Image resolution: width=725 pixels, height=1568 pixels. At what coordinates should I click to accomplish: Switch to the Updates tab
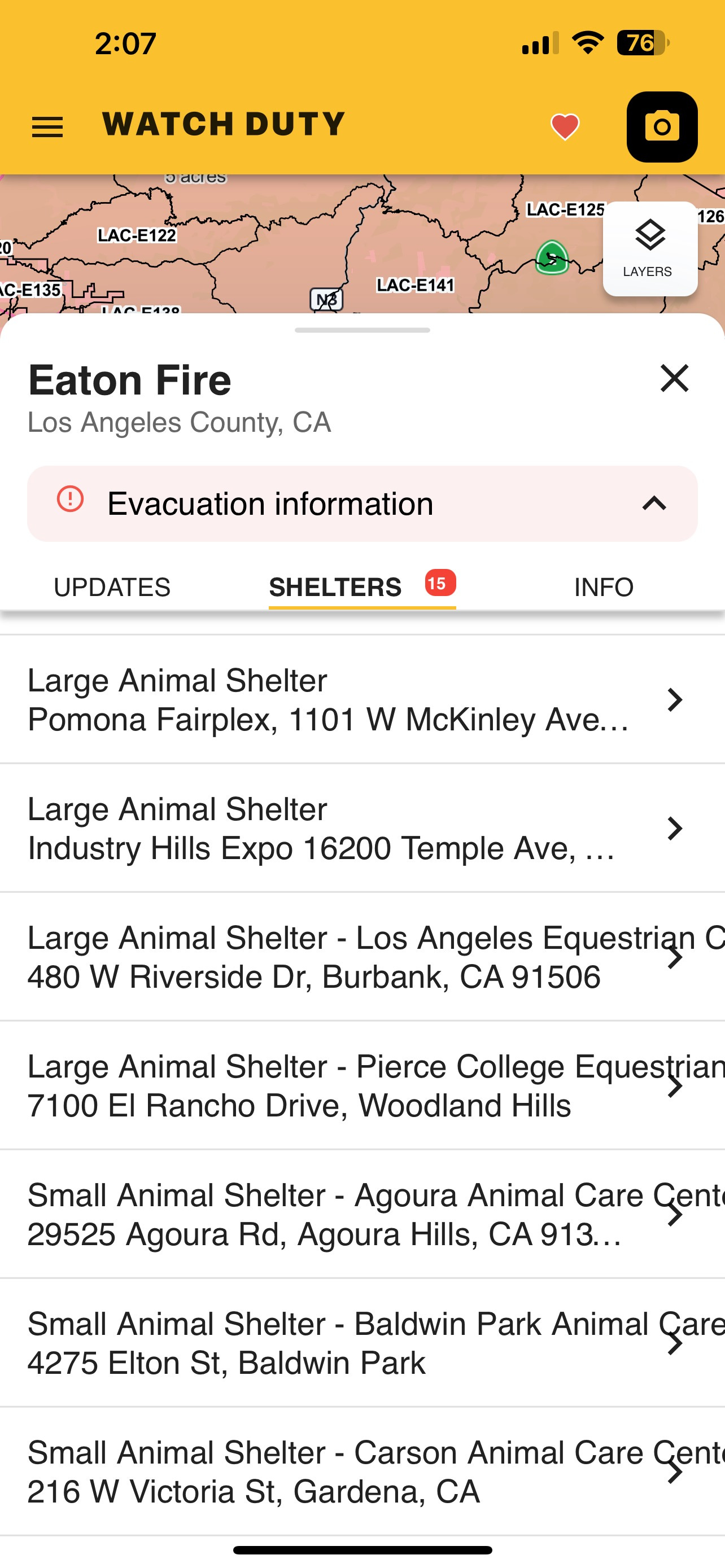coord(112,588)
